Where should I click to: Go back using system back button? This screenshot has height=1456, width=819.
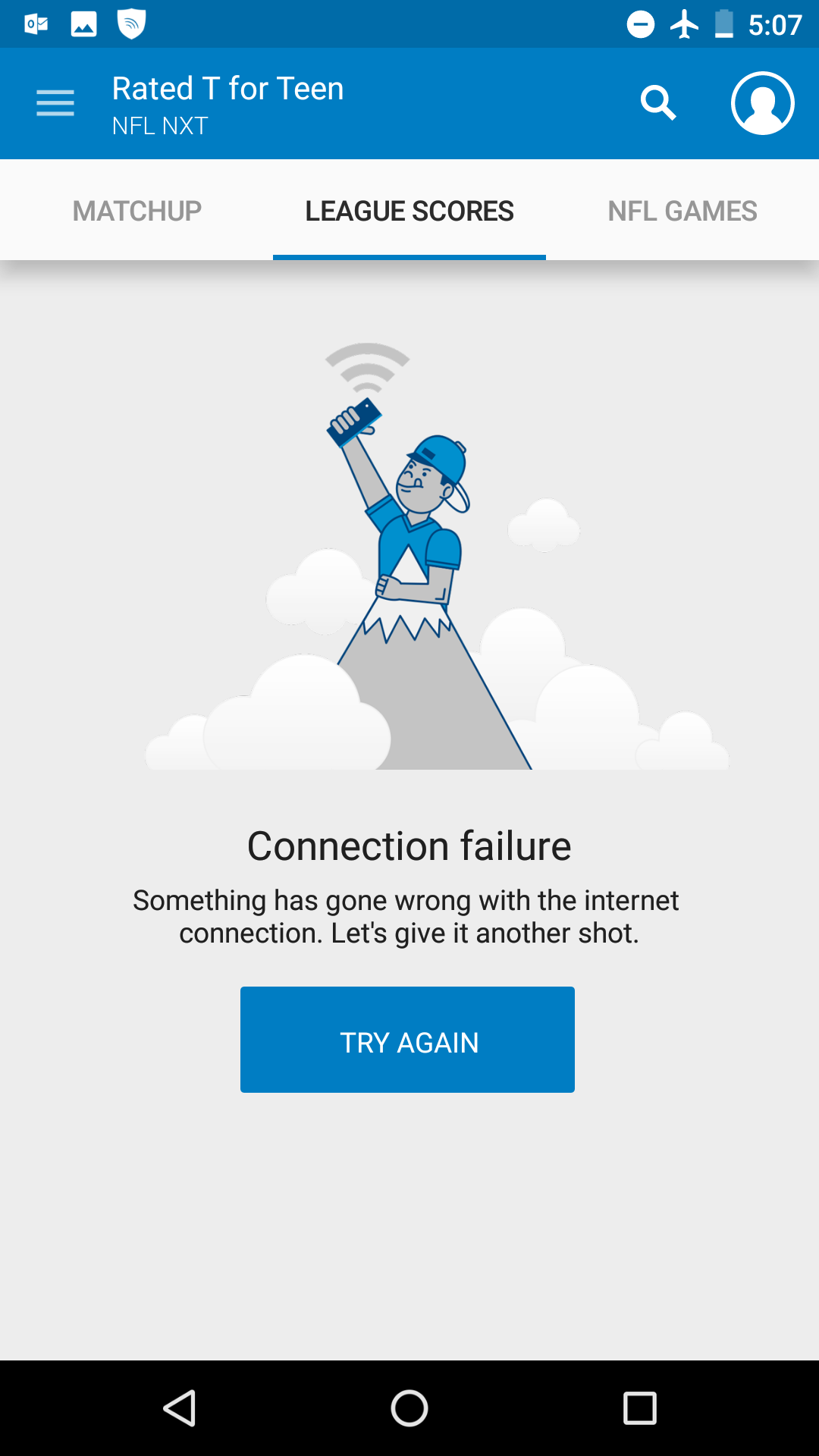(x=180, y=1408)
